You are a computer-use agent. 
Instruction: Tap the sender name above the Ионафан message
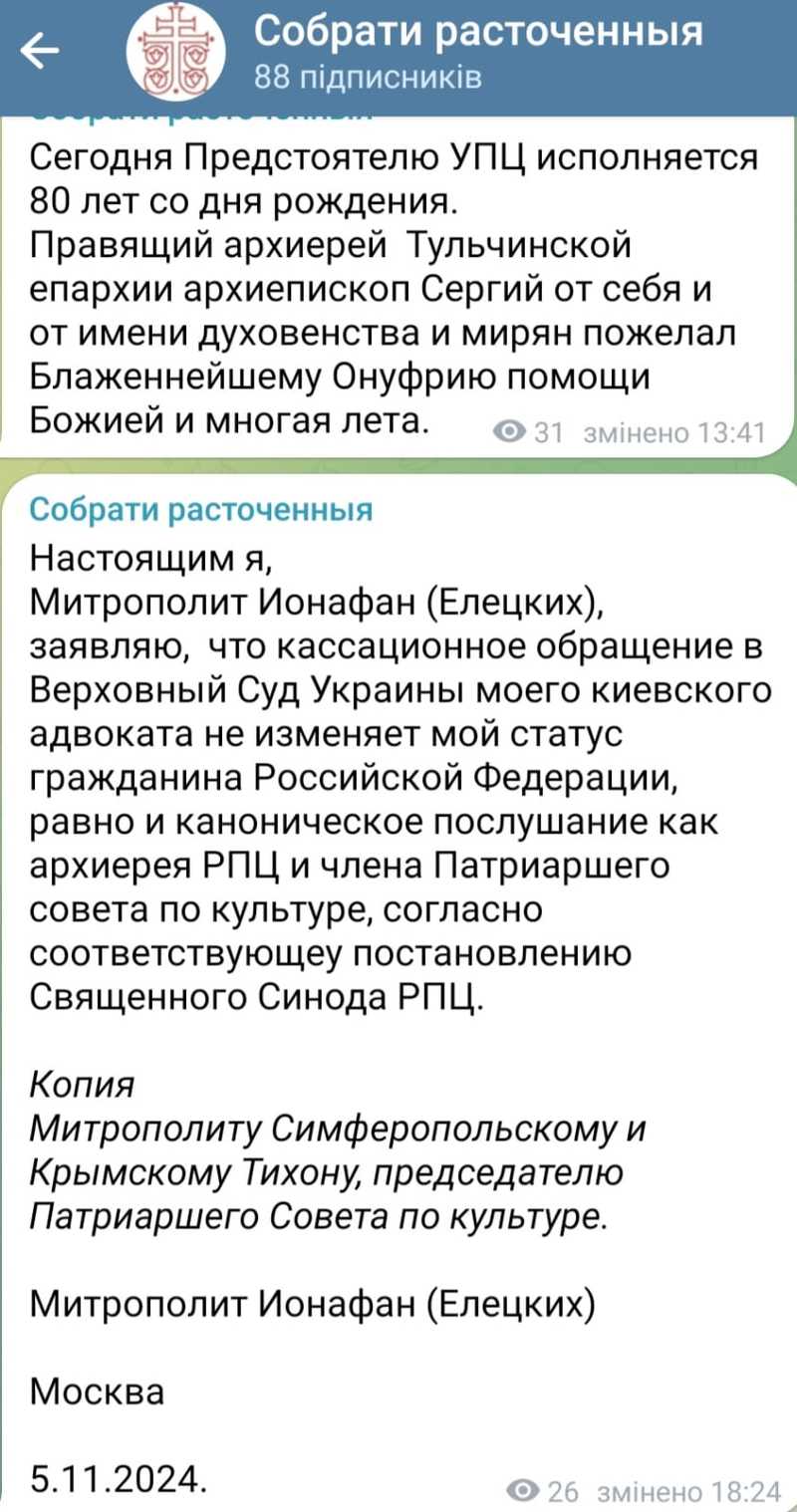[x=200, y=510]
